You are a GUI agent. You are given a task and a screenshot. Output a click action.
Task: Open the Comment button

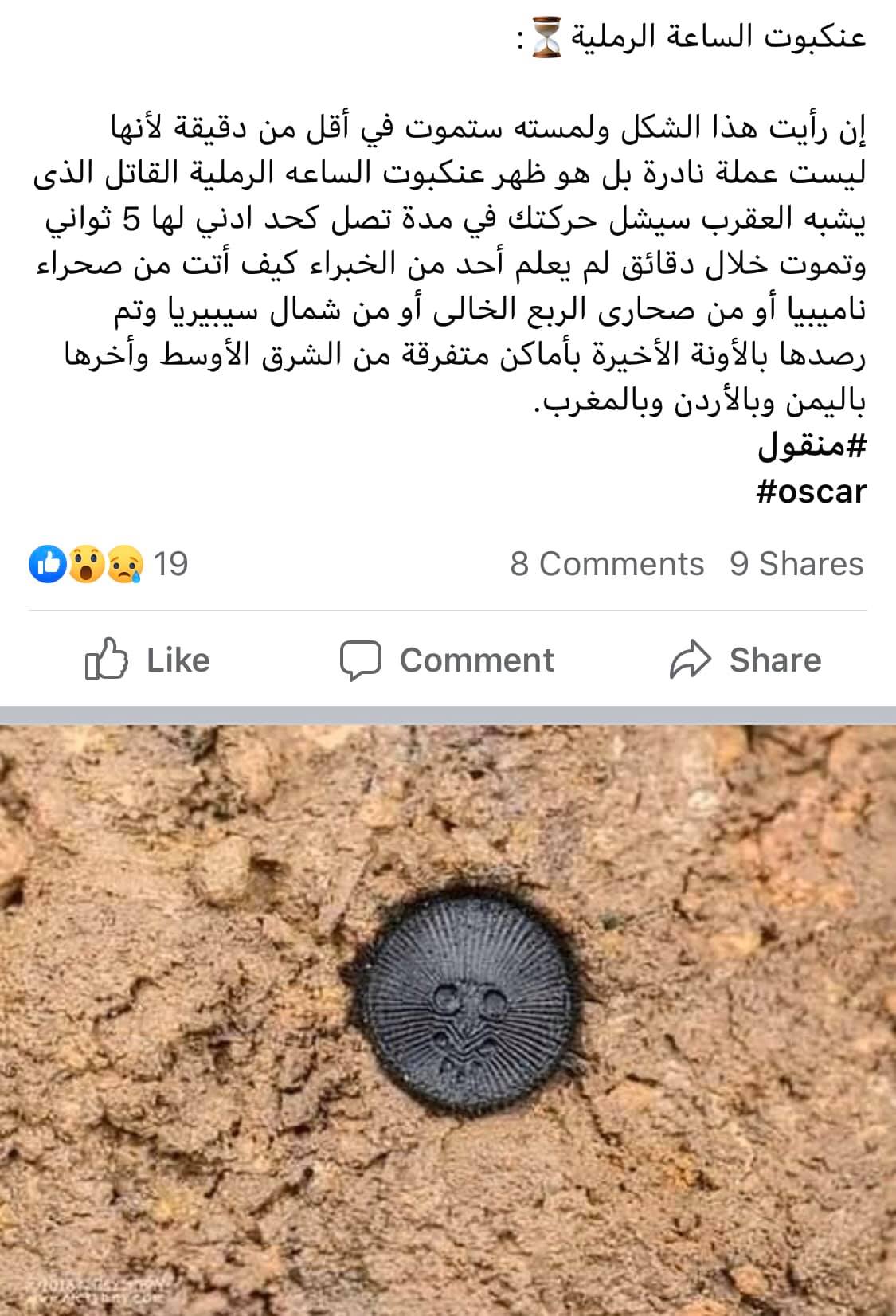pos(447,660)
